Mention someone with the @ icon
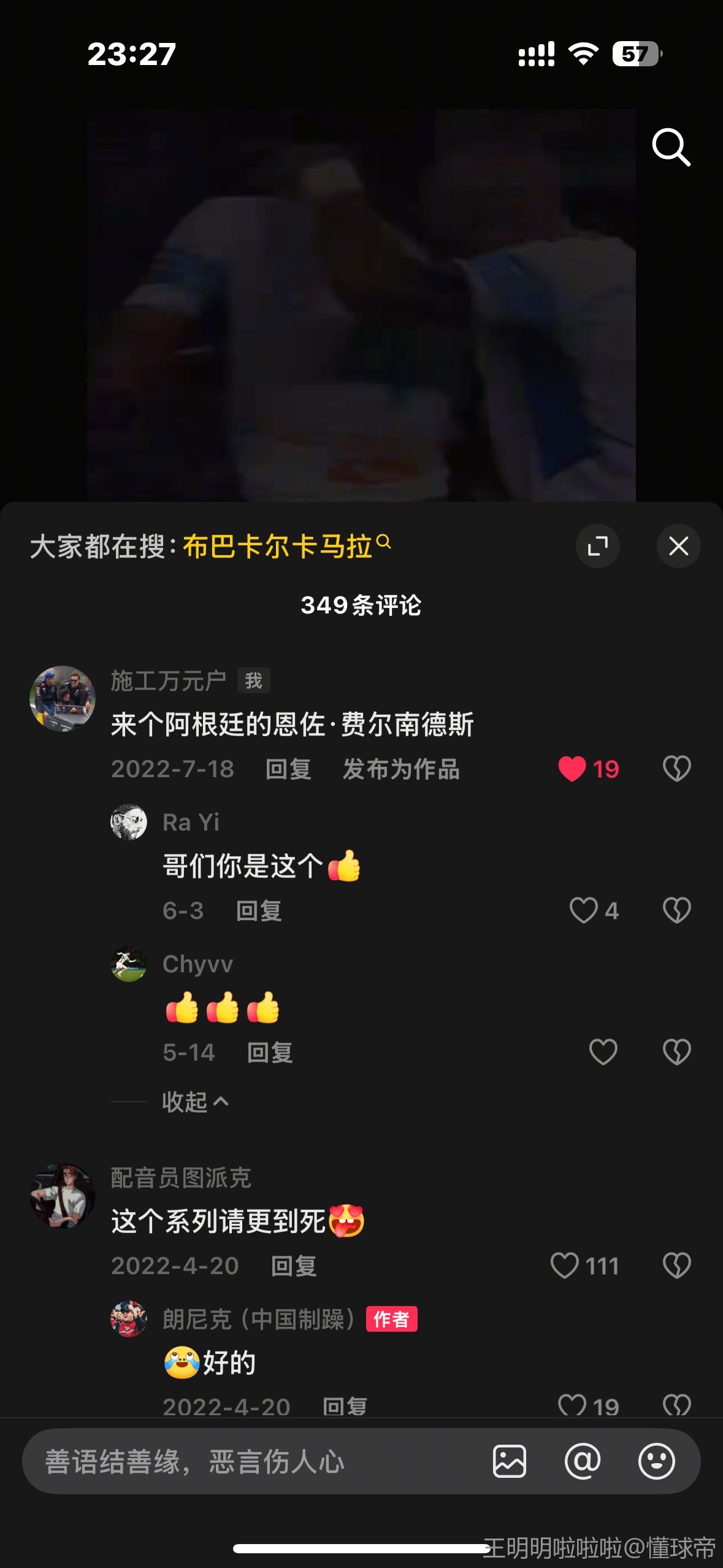The image size is (723, 1568). click(583, 1461)
